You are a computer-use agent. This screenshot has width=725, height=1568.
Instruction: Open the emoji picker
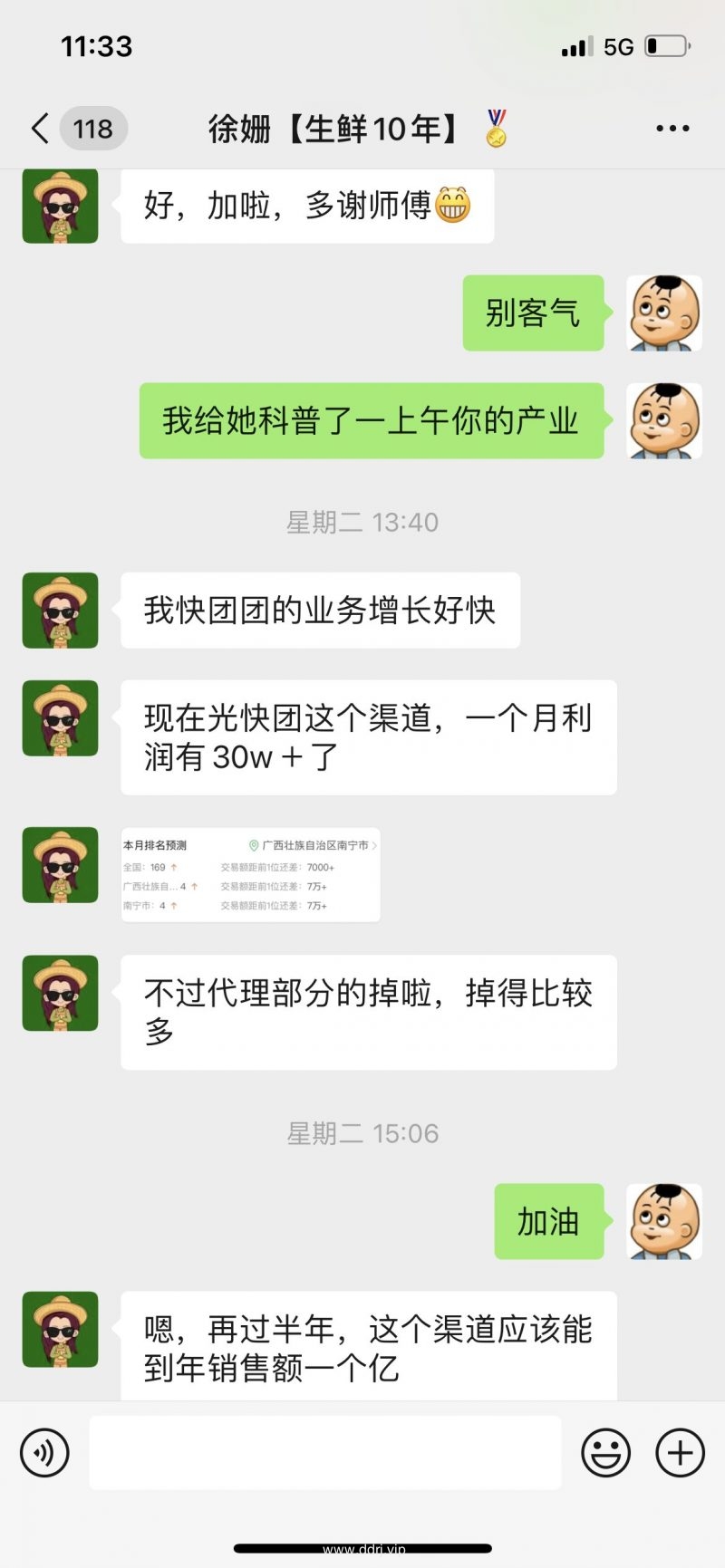pos(605,1452)
